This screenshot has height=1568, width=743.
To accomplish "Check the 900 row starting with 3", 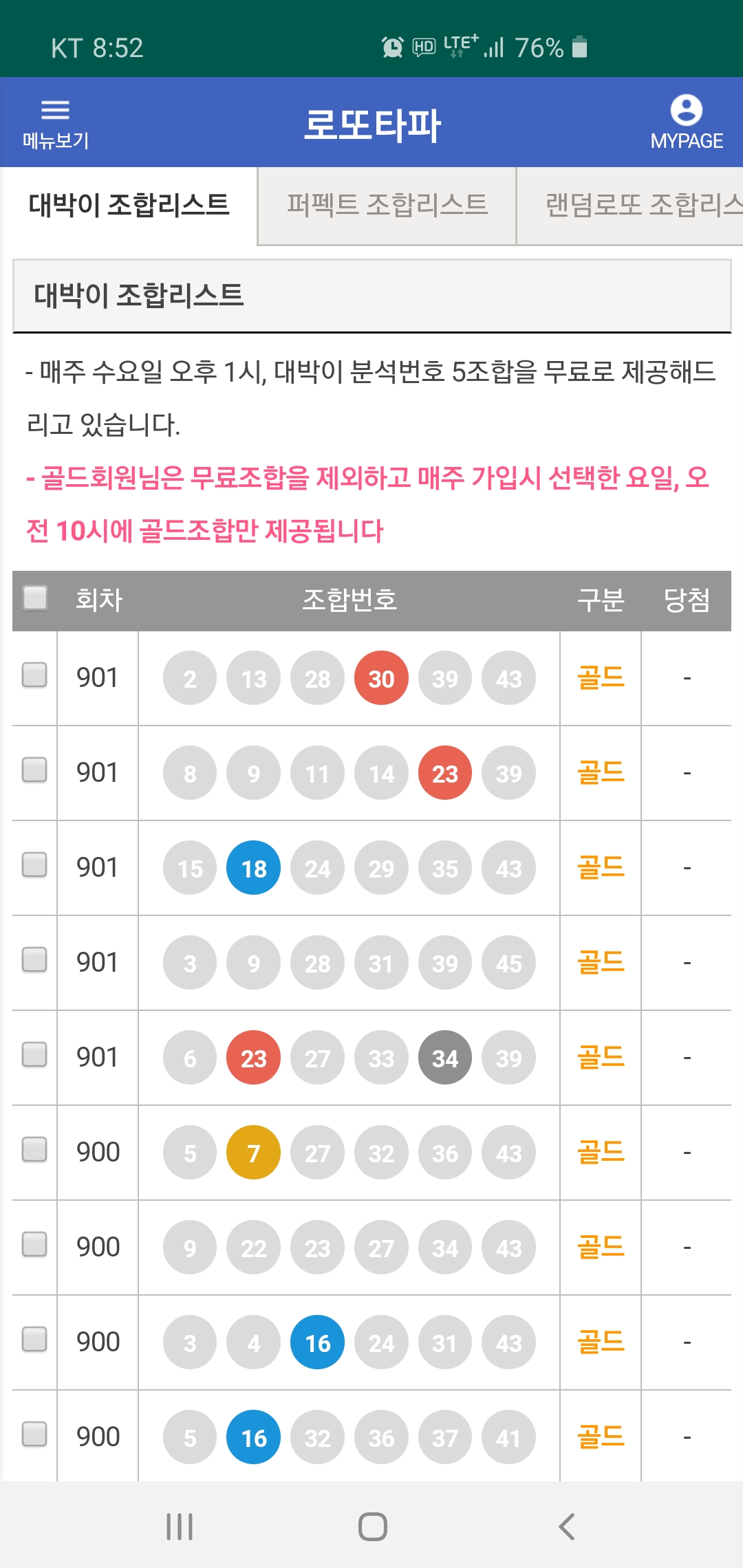I will 34,1339.
